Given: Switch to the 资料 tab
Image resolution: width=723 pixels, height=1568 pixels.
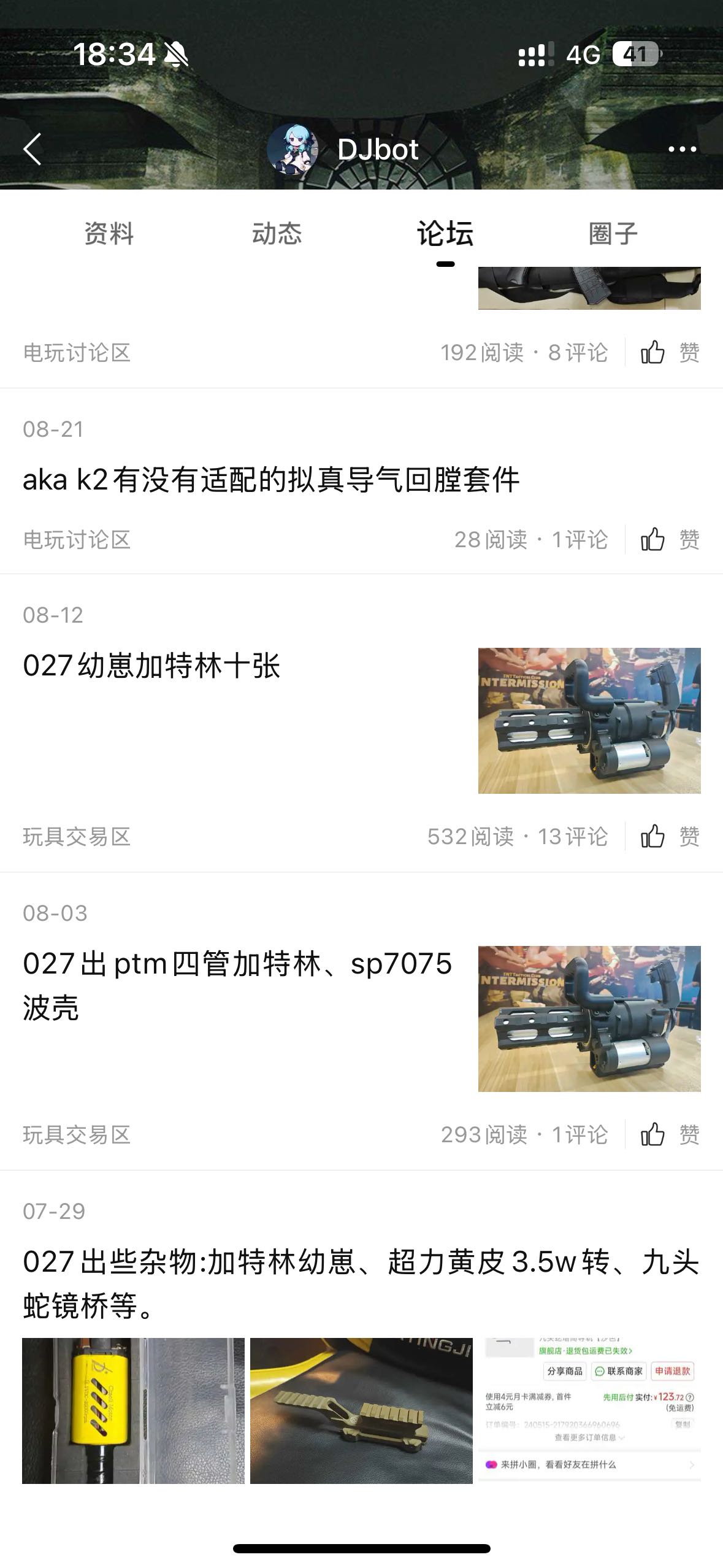Looking at the screenshot, I should pos(109,234).
